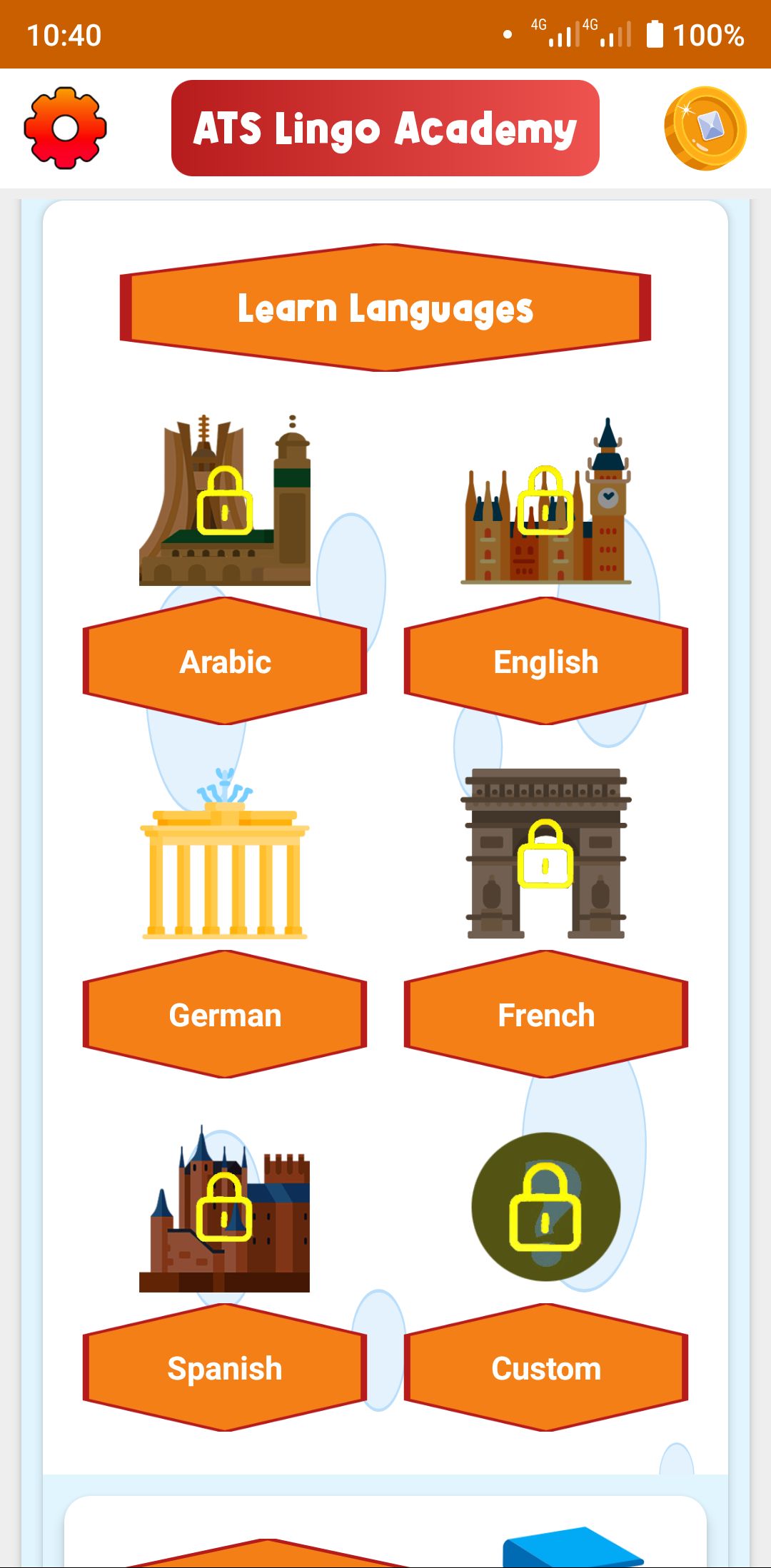Tap the locked Spanish castle picture

click(x=225, y=1211)
